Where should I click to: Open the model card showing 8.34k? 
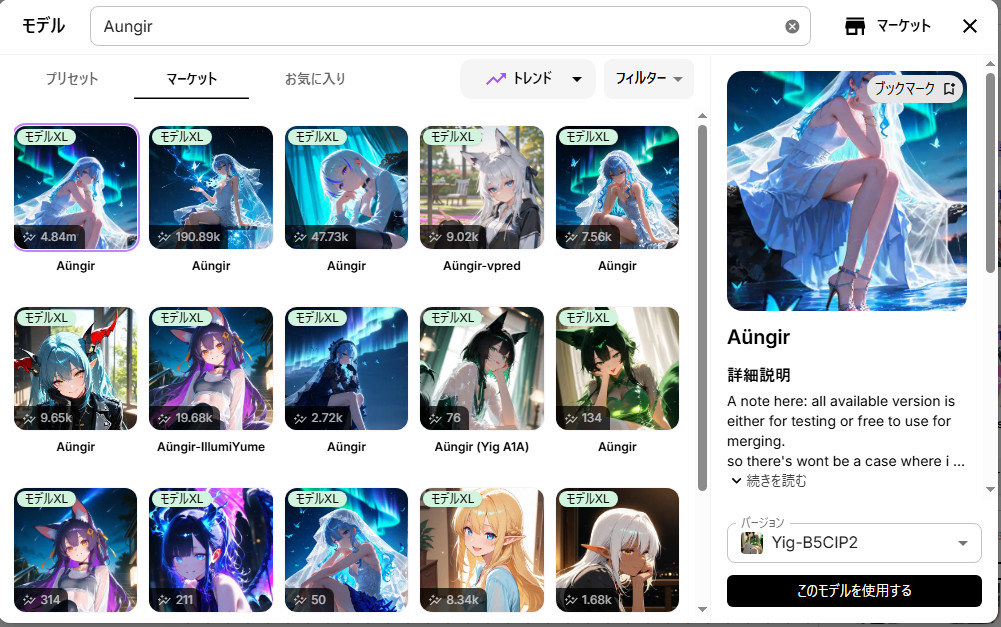(x=482, y=550)
